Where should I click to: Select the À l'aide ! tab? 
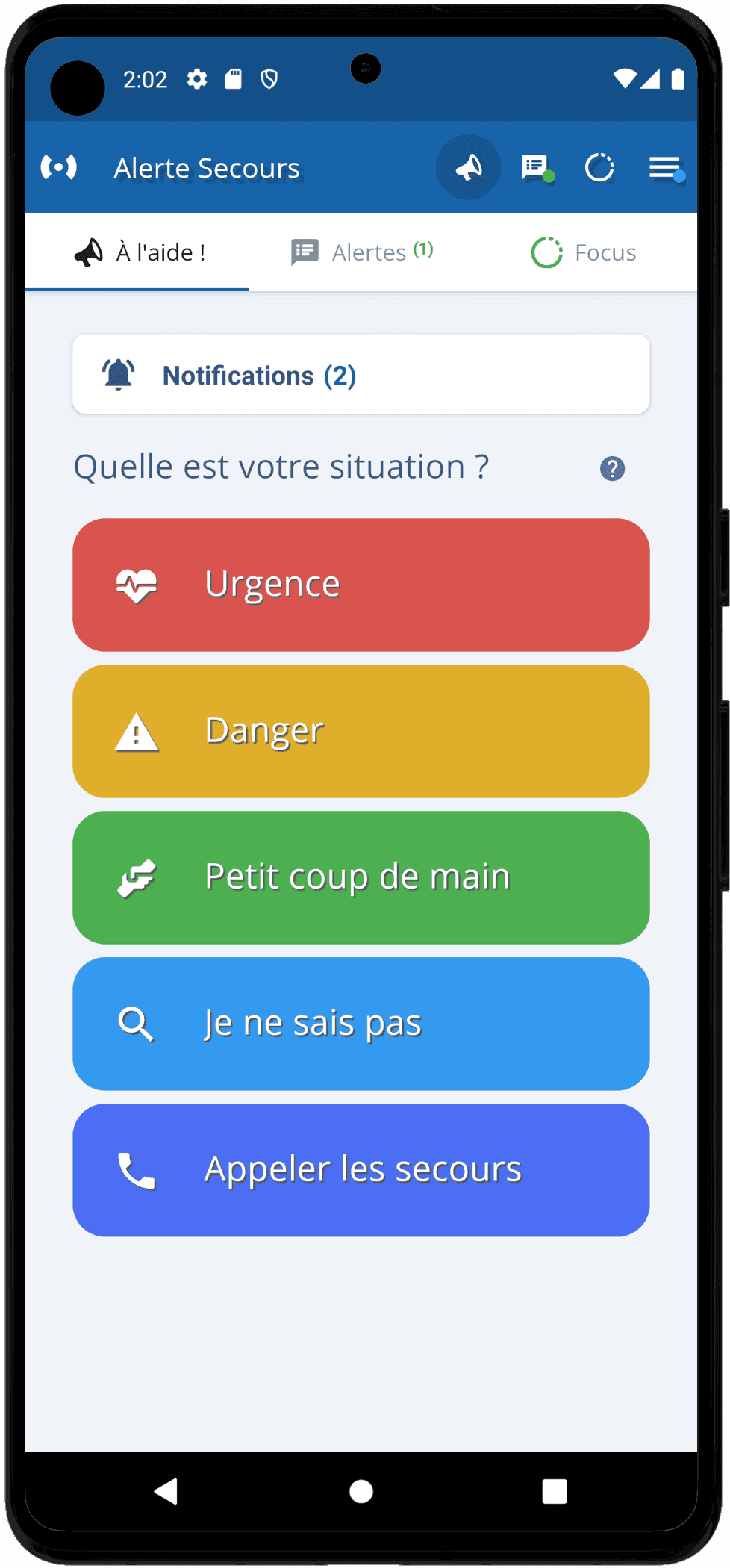click(x=139, y=252)
